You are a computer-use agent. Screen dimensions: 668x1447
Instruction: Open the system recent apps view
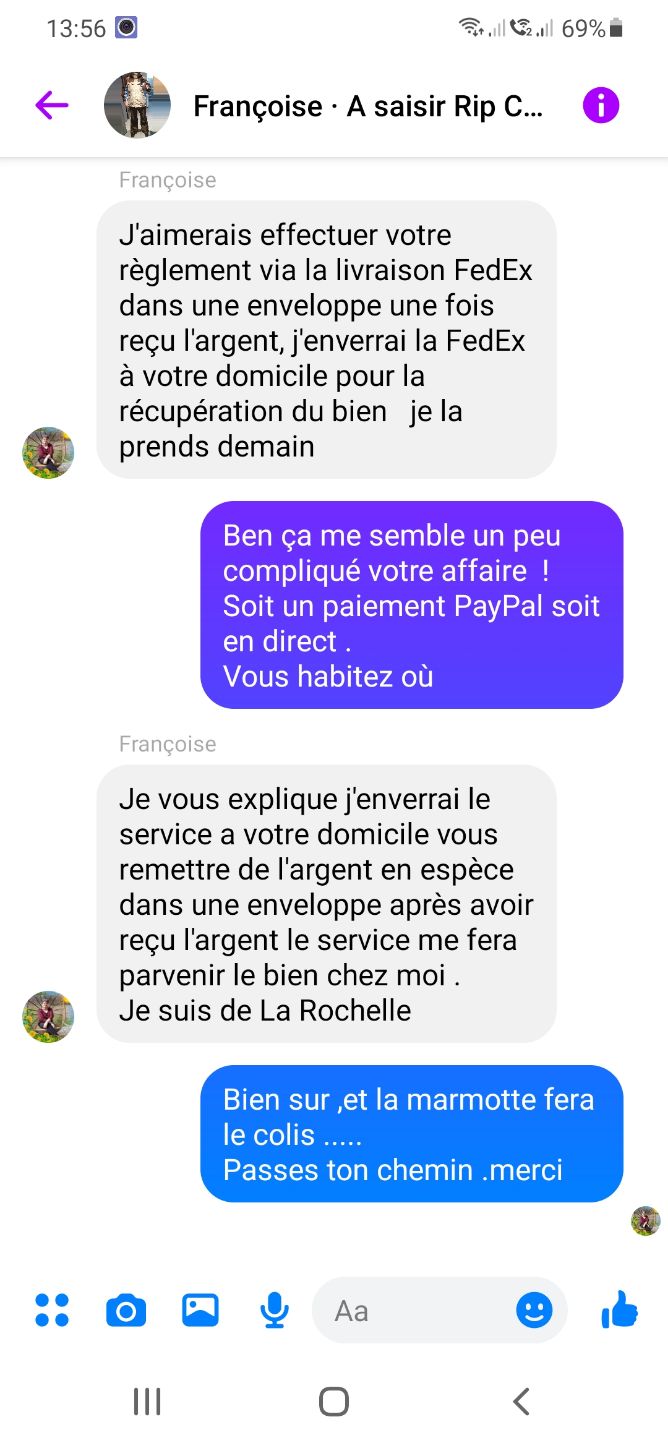tap(147, 1401)
